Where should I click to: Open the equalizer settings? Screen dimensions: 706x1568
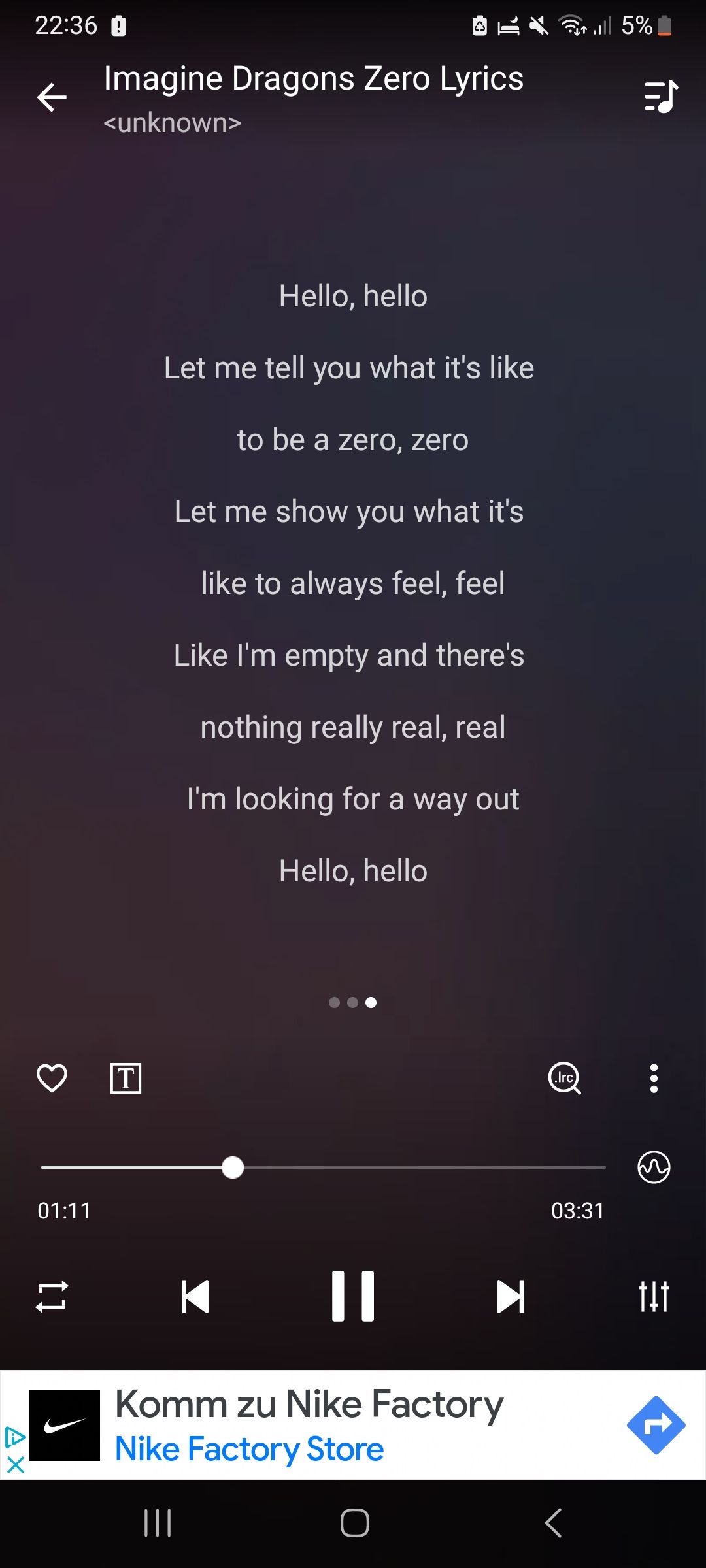pyautogui.click(x=654, y=1296)
